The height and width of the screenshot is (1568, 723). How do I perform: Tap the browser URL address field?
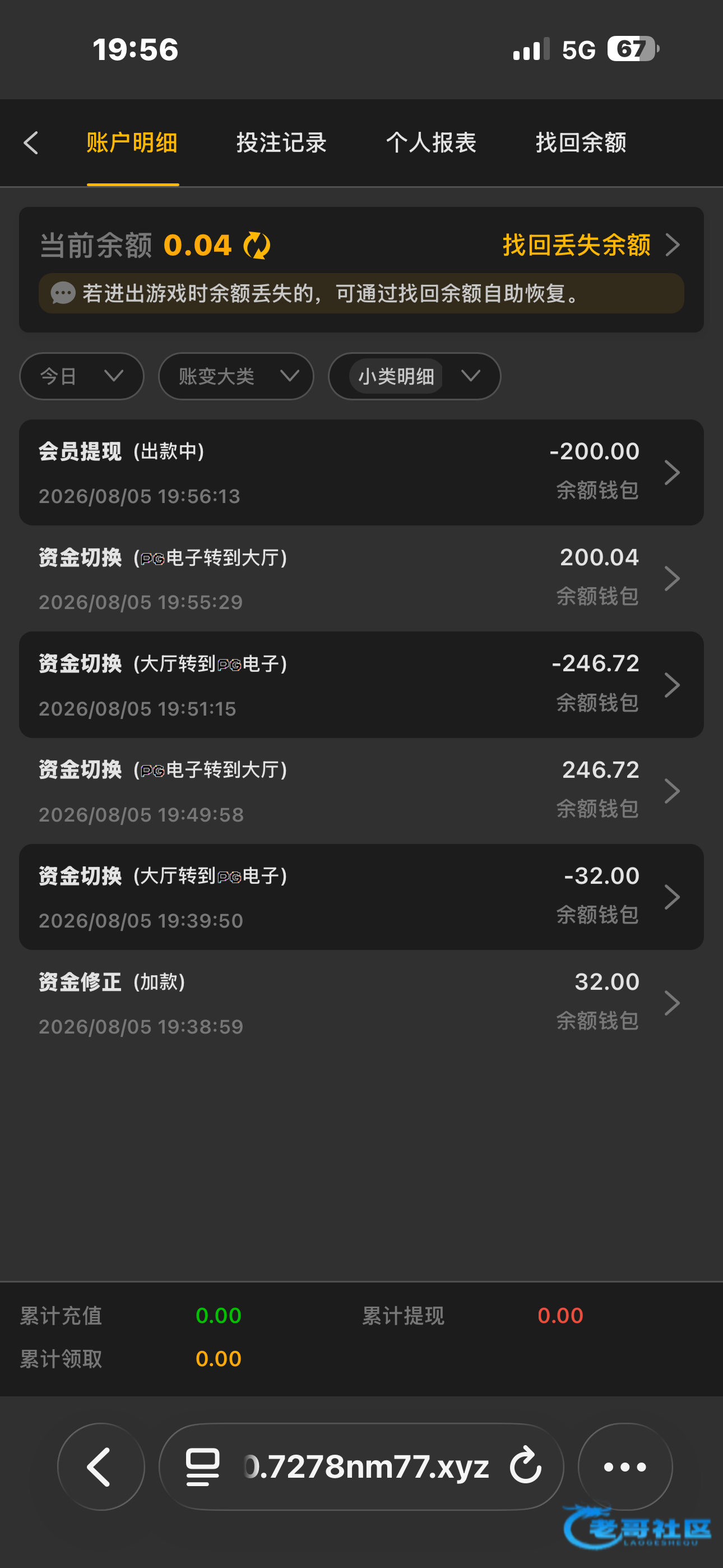(x=361, y=1466)
